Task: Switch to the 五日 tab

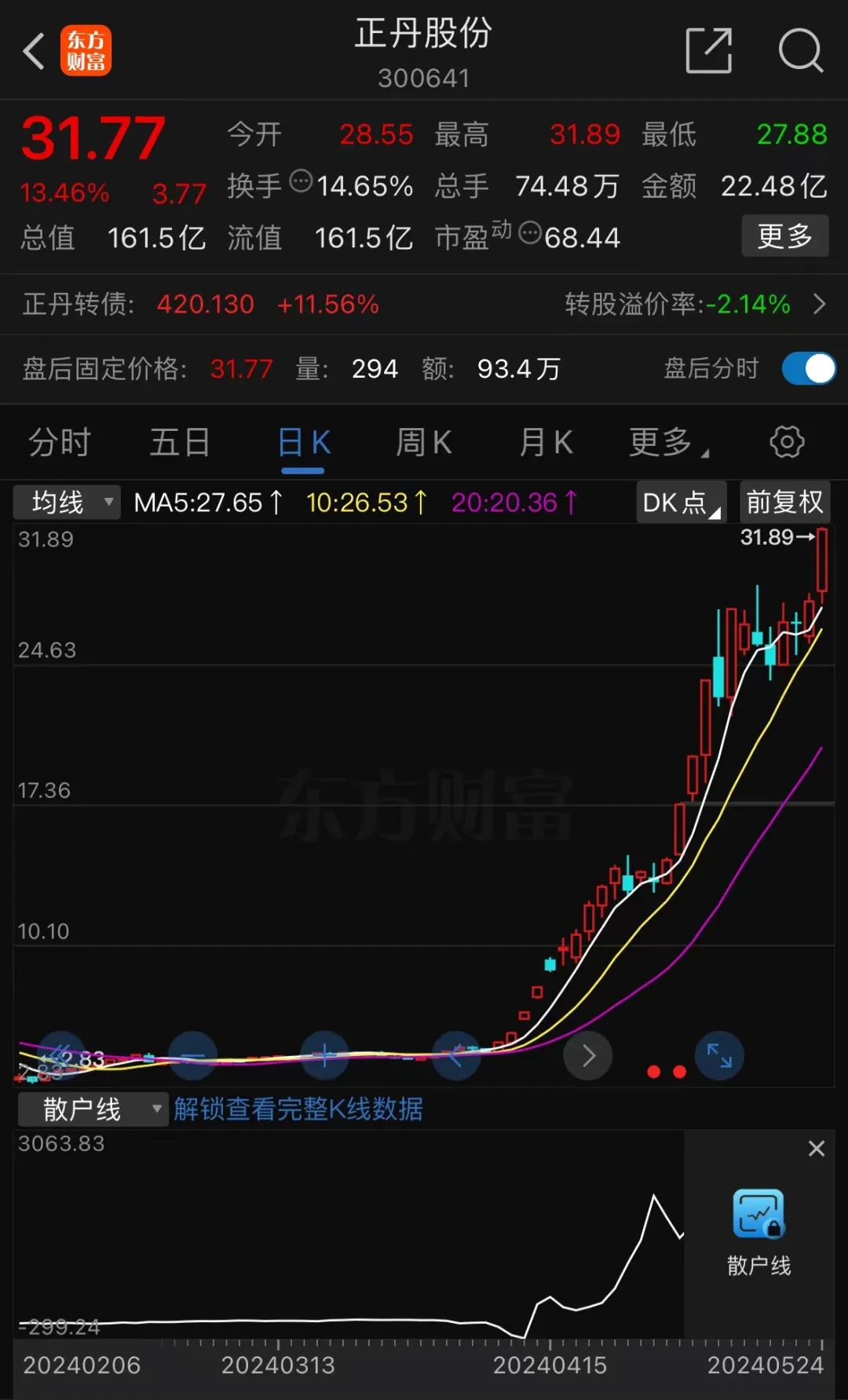Action: pos(180,442)
